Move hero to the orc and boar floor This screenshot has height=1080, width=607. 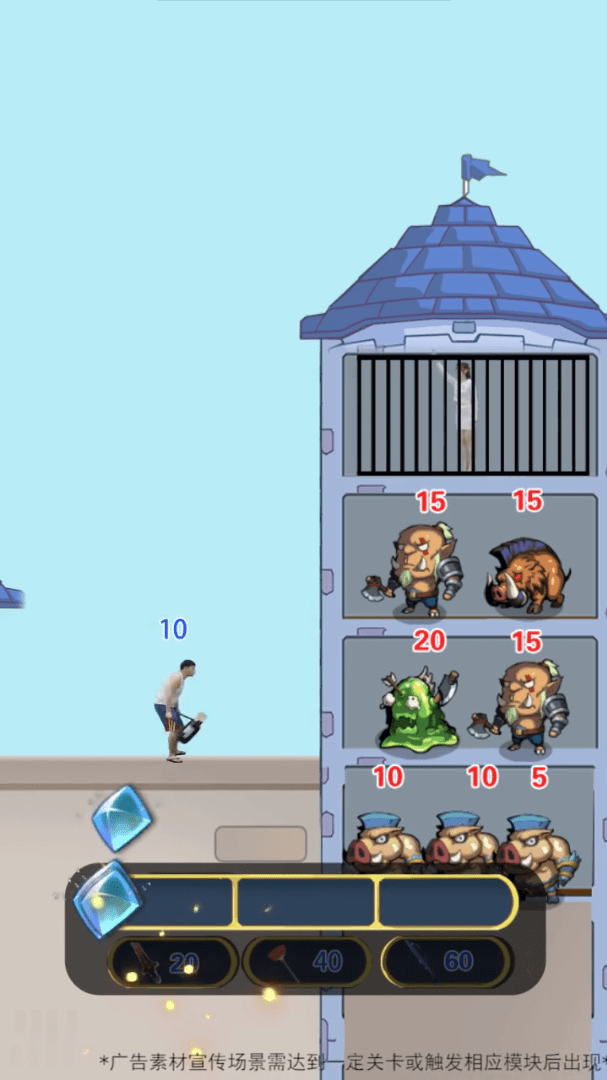click(468, 557)
